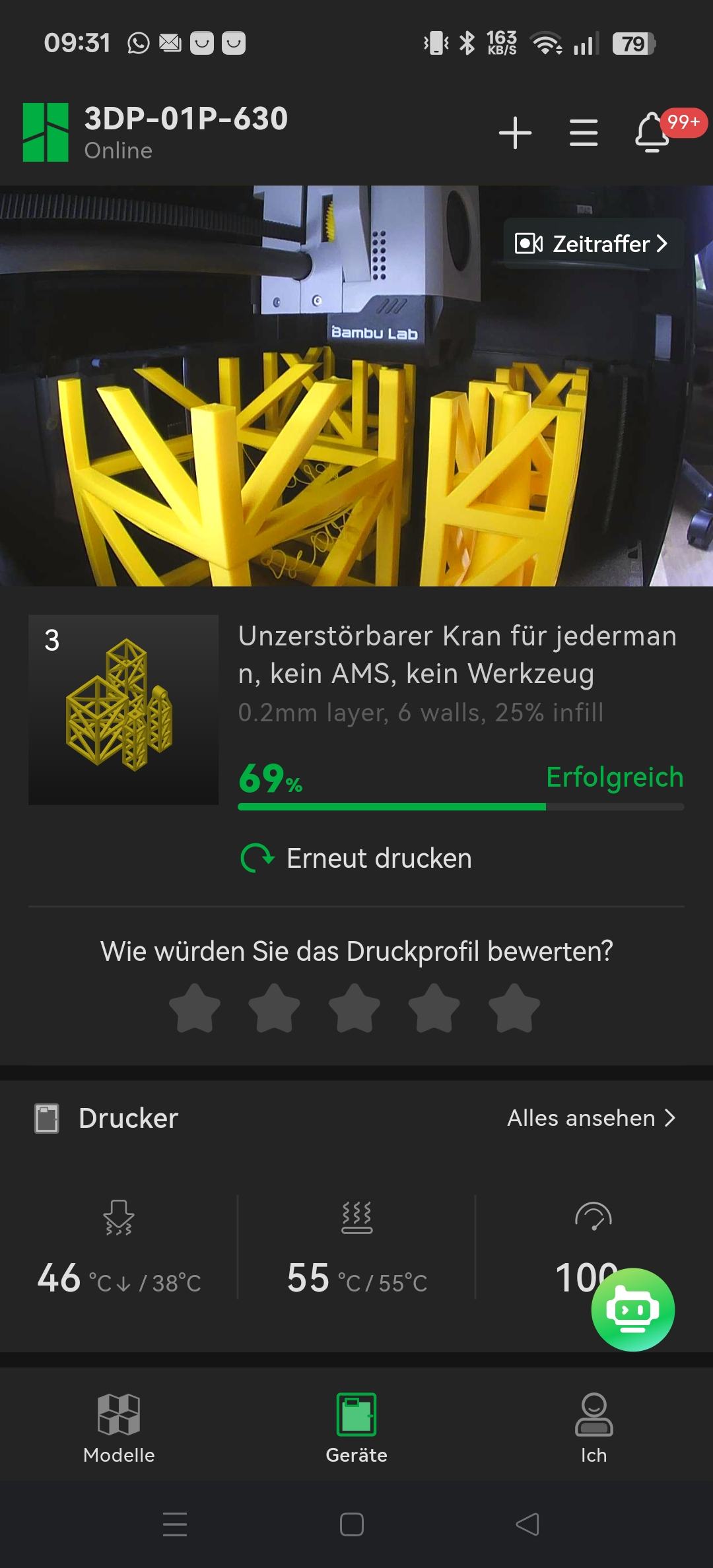
Task: Give the print profile five stars
Action: pyautogui.click(x=514, y=1008)
